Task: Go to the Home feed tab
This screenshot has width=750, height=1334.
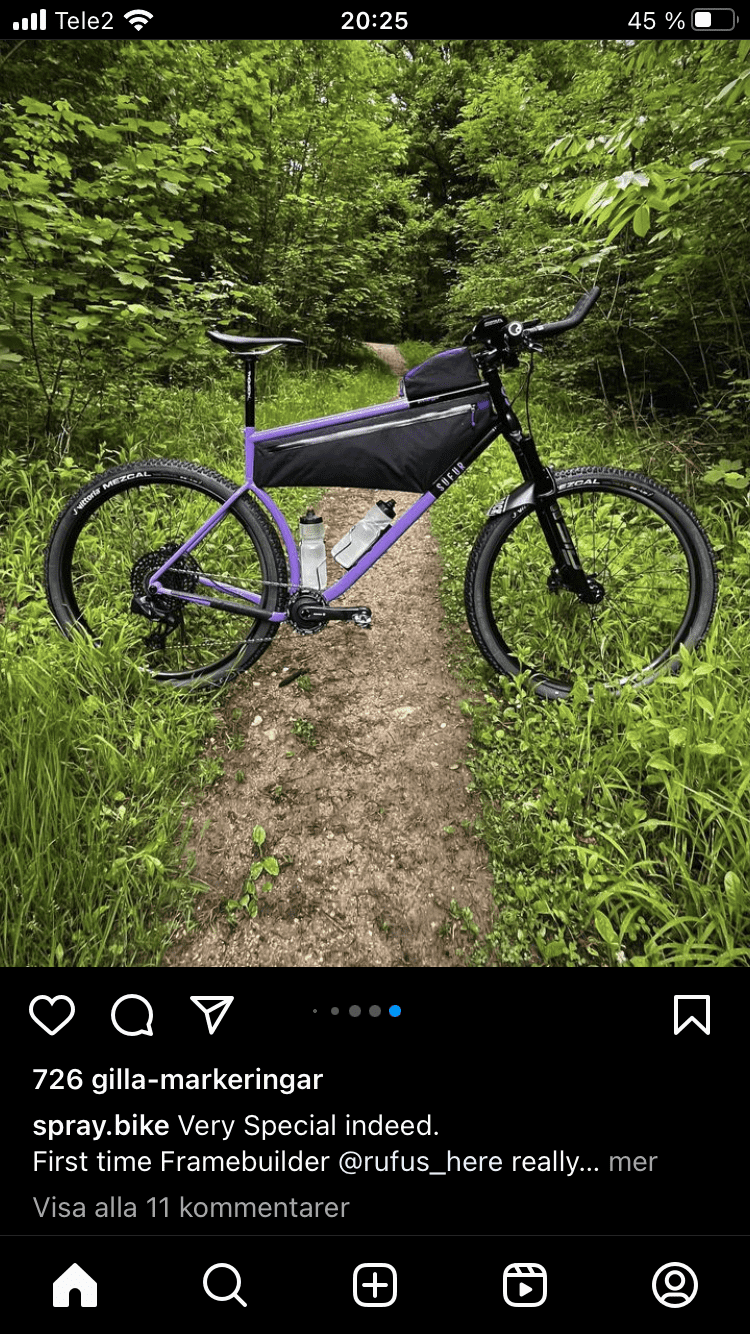Action: (x=75, y=1285)
